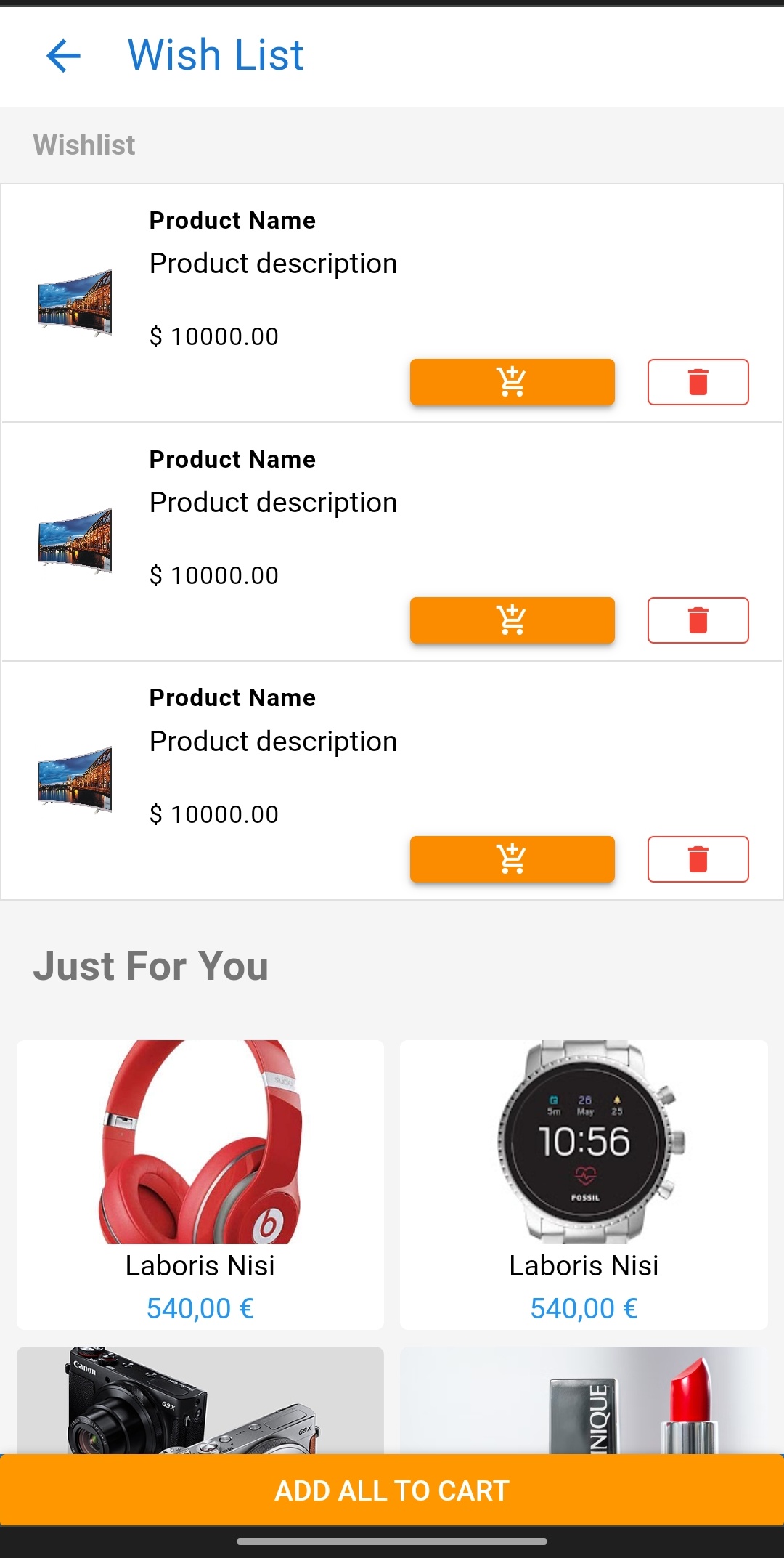Tap ADD ALL TO CART button

click(392, 1490)
